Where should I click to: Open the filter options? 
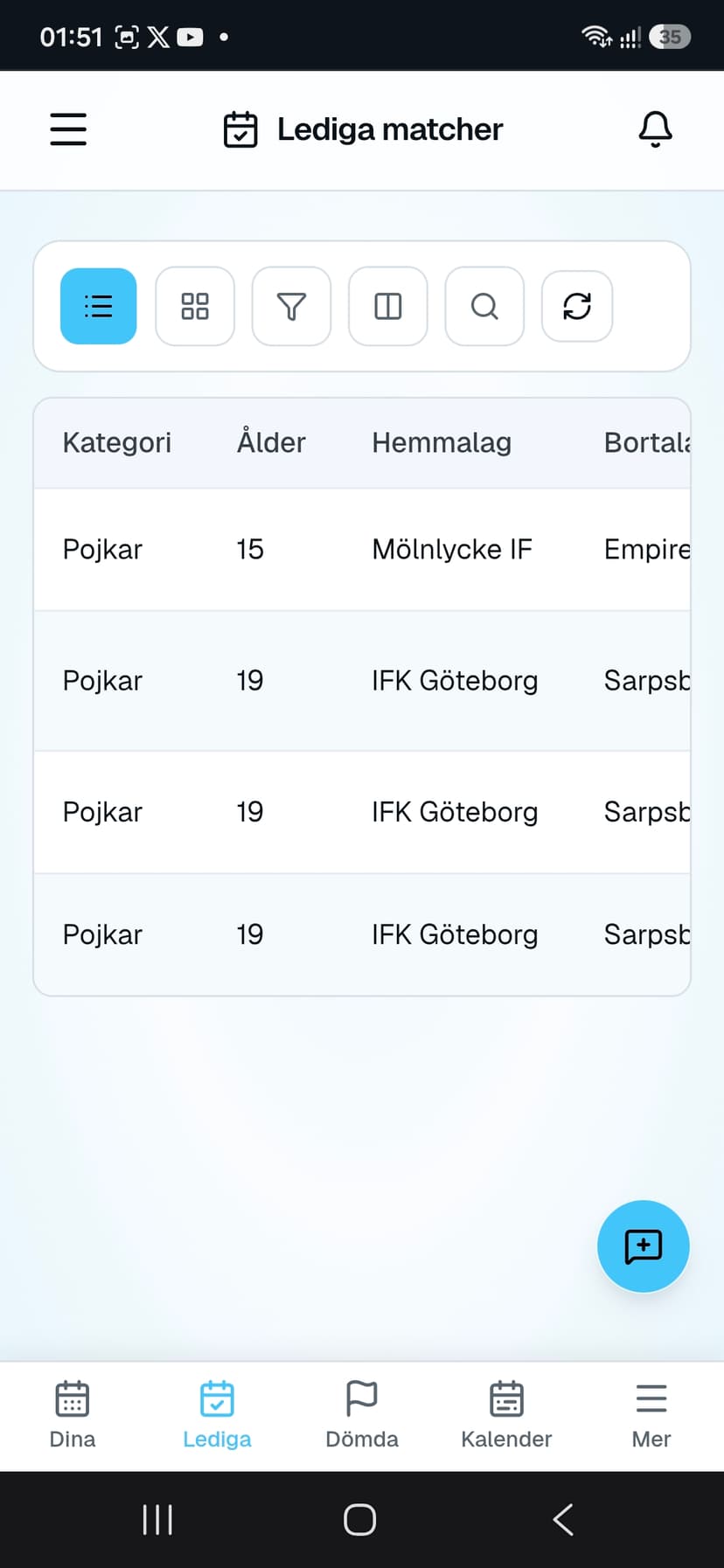[291, 306]
